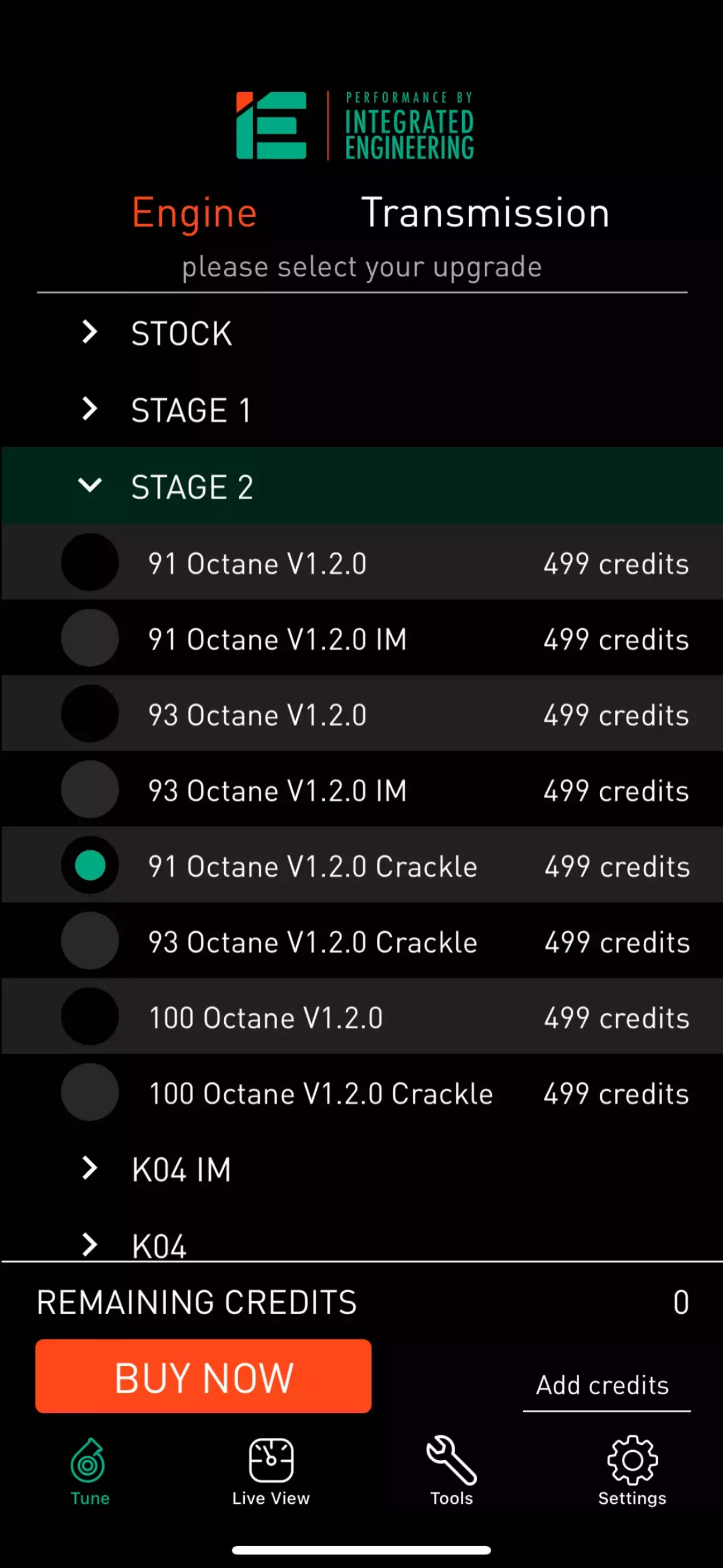Go to the Tools tab
This screenshot has width=723, height=1568.
(x=451, y=1471)
